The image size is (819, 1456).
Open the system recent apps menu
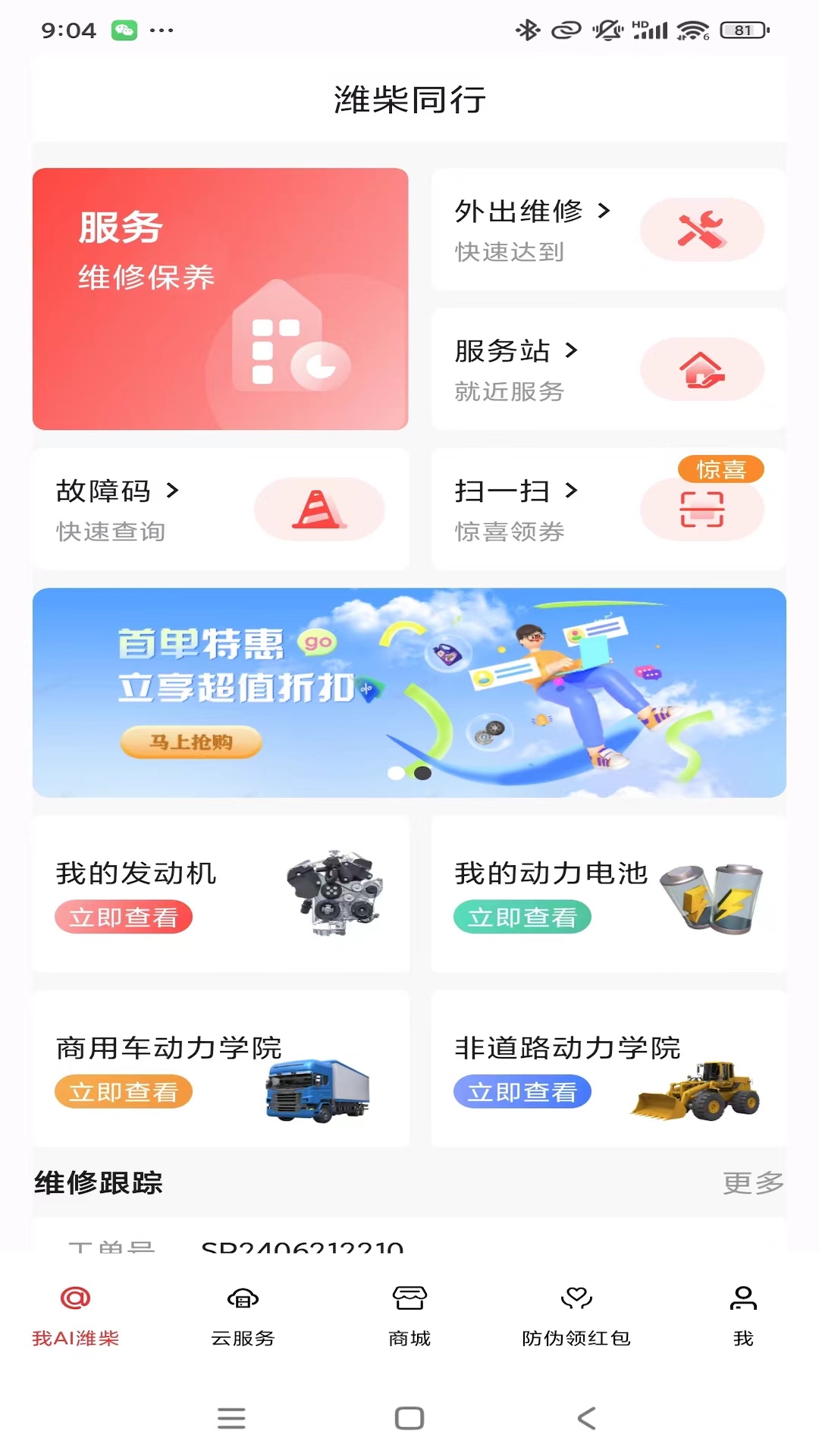(231, 1418)
